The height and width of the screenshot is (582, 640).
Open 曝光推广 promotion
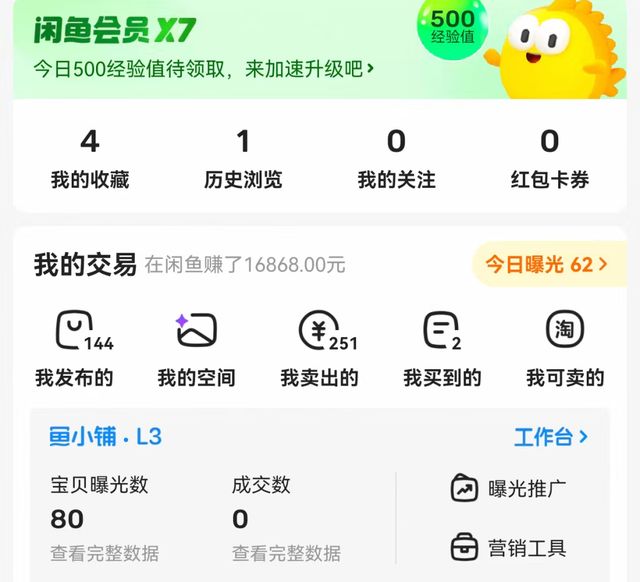(x=509, y=489)
